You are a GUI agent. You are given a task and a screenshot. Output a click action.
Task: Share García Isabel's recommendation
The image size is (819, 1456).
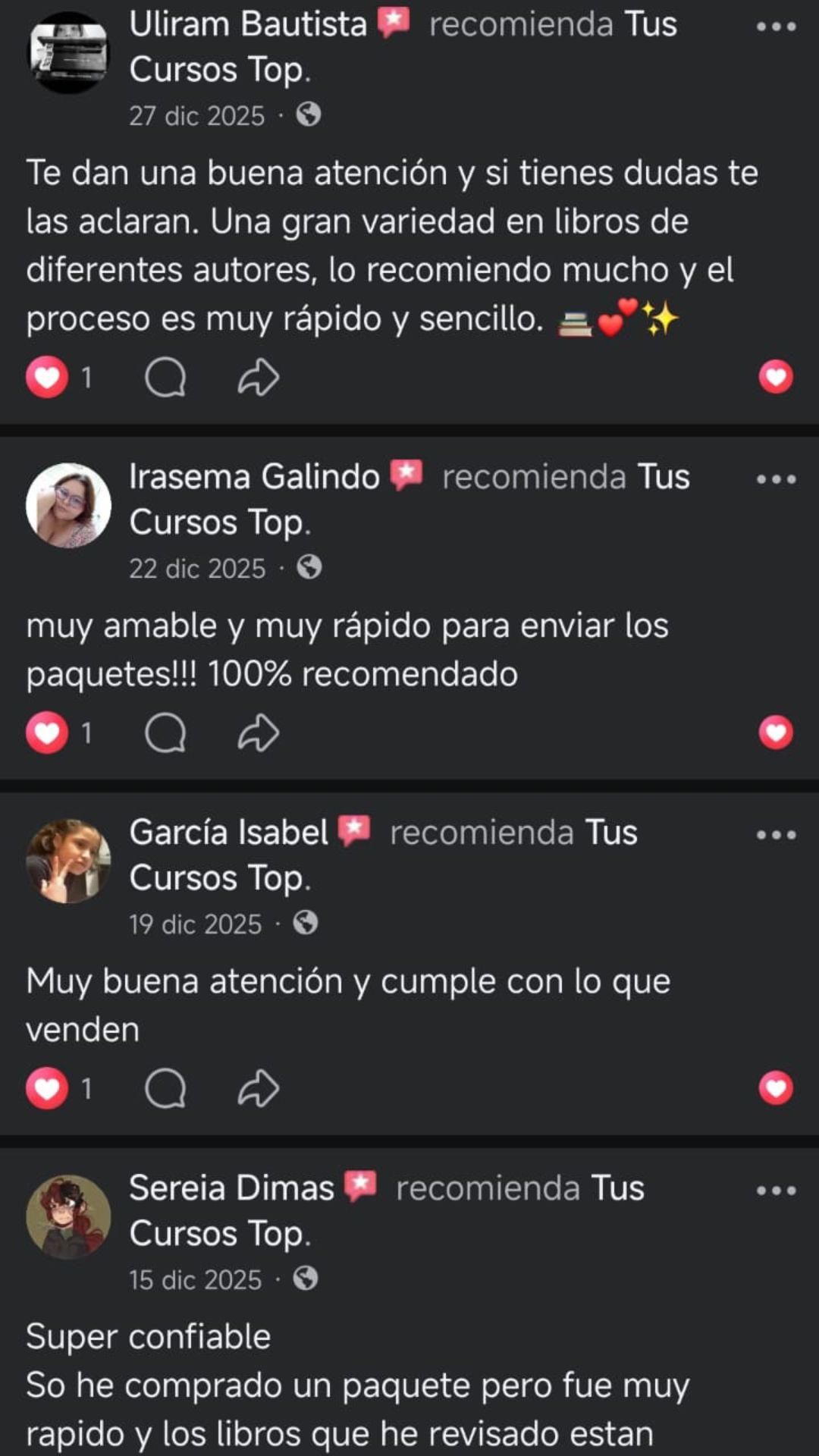point(258,1089)
